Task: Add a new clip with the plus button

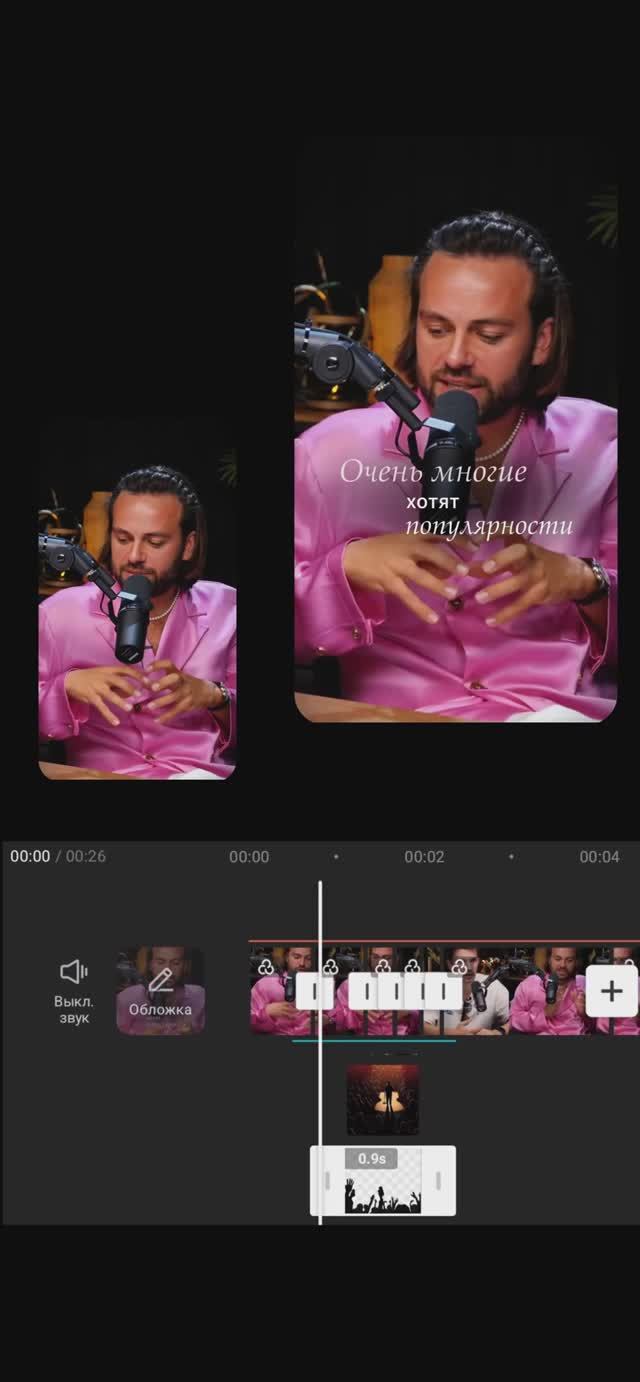Action: pyautogui.click(x=611, y=991)
